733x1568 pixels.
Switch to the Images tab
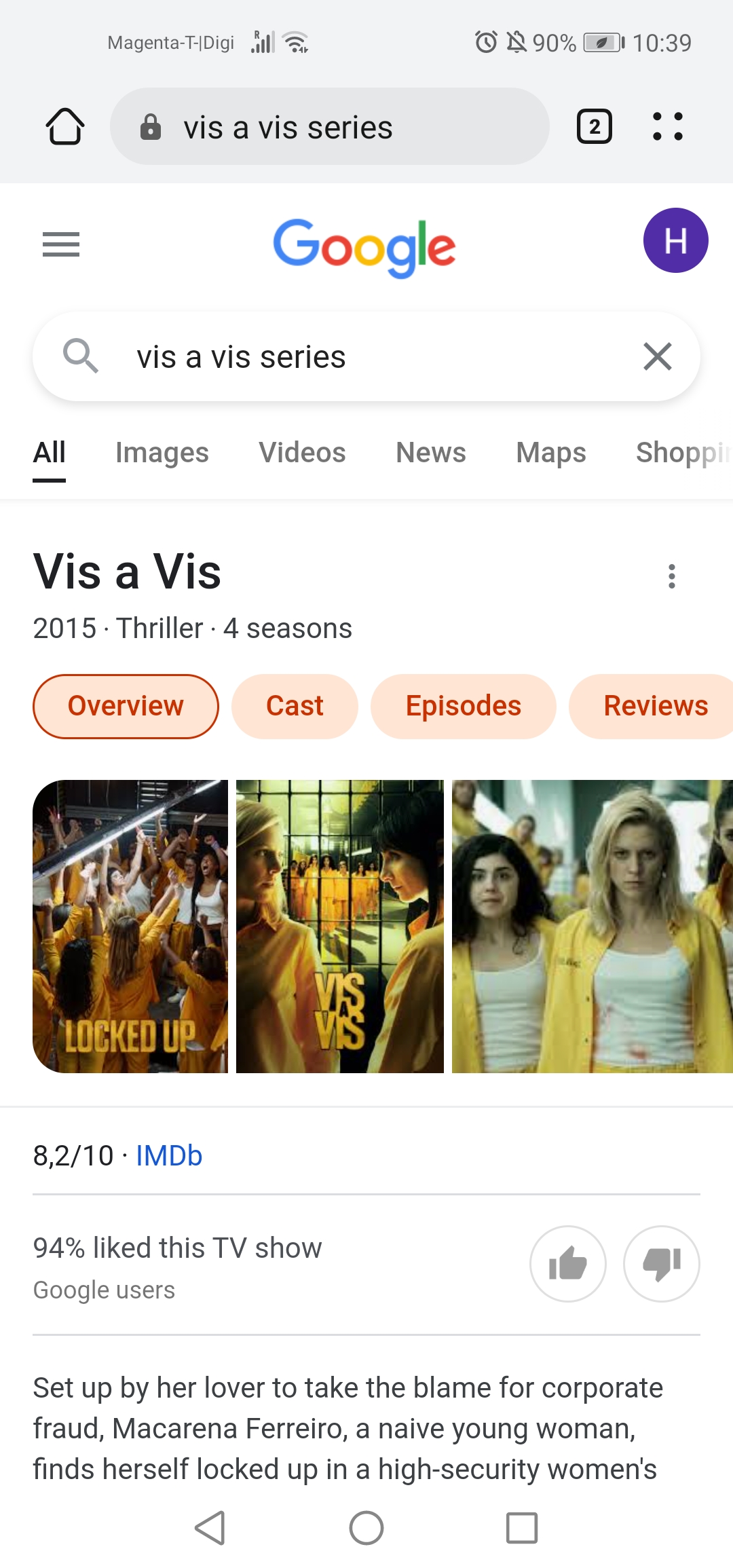pyautogui.click(x=162, y=453)
